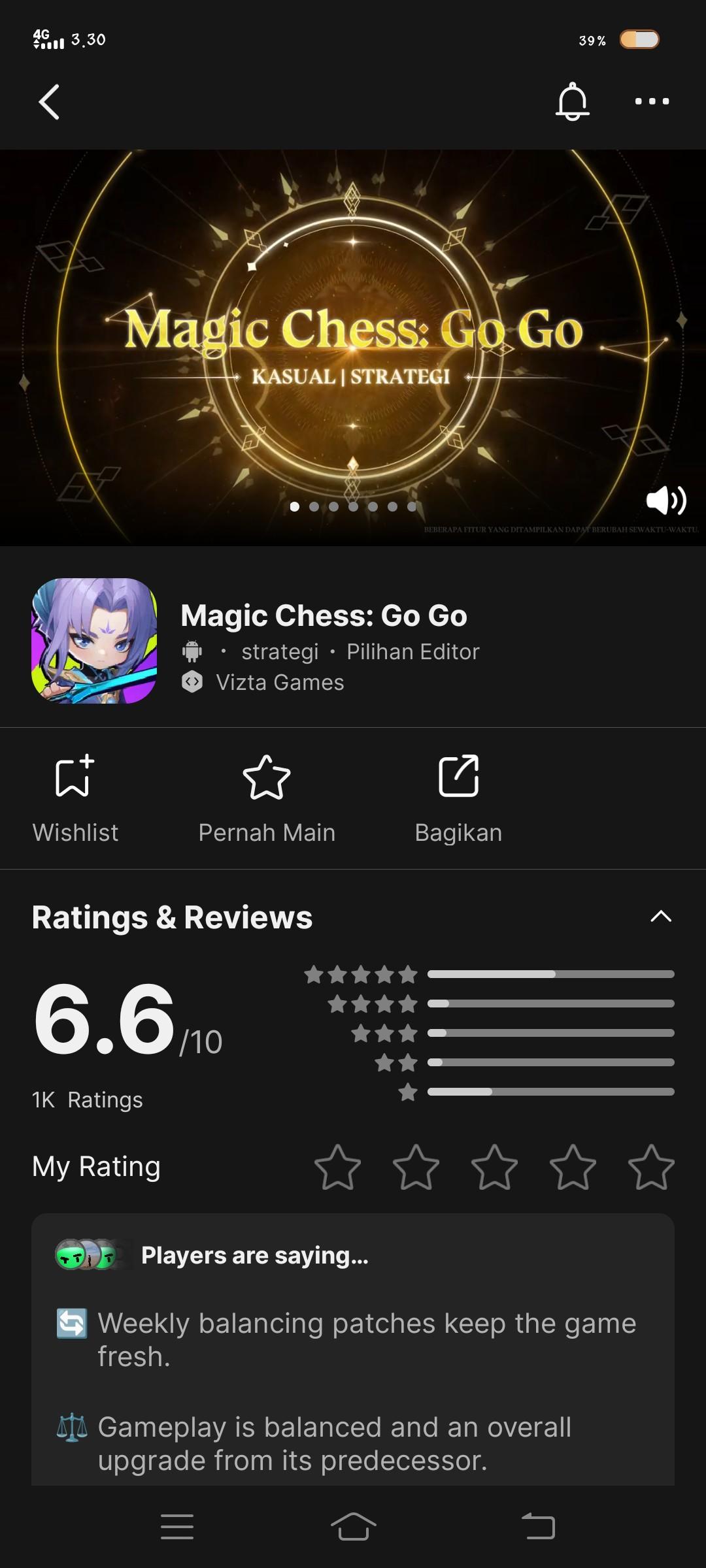Give a three-star My Rating
Viewport: 706px width, 1568px height.
tap(494, 1167)
